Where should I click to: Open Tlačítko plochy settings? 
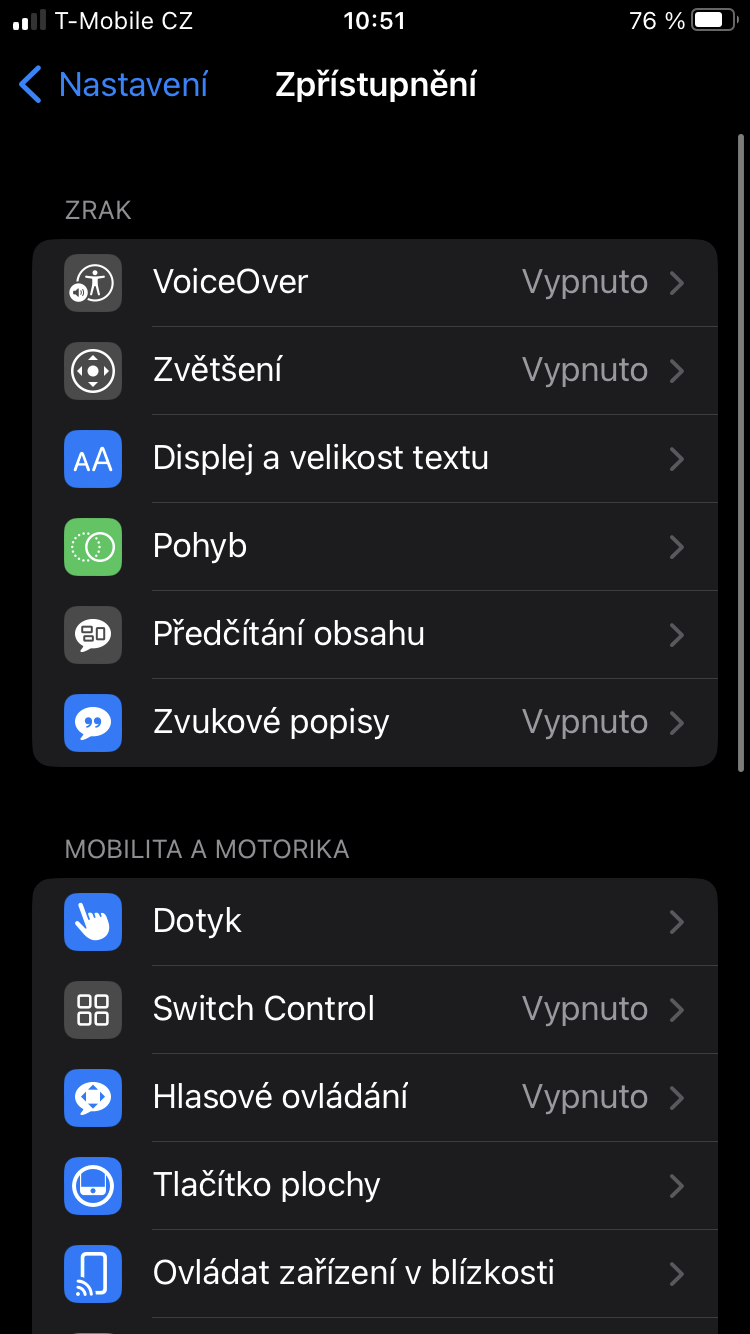tap(375, 1186)
